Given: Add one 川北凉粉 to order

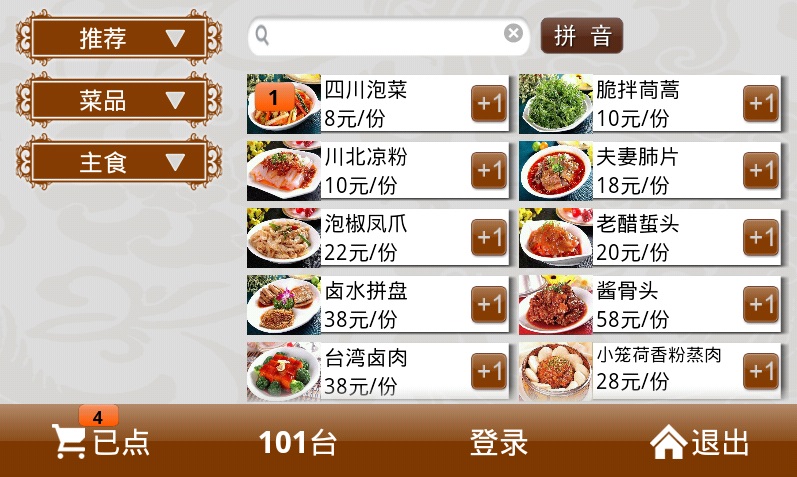Looking at the screenshot, I should pos(489,170).
